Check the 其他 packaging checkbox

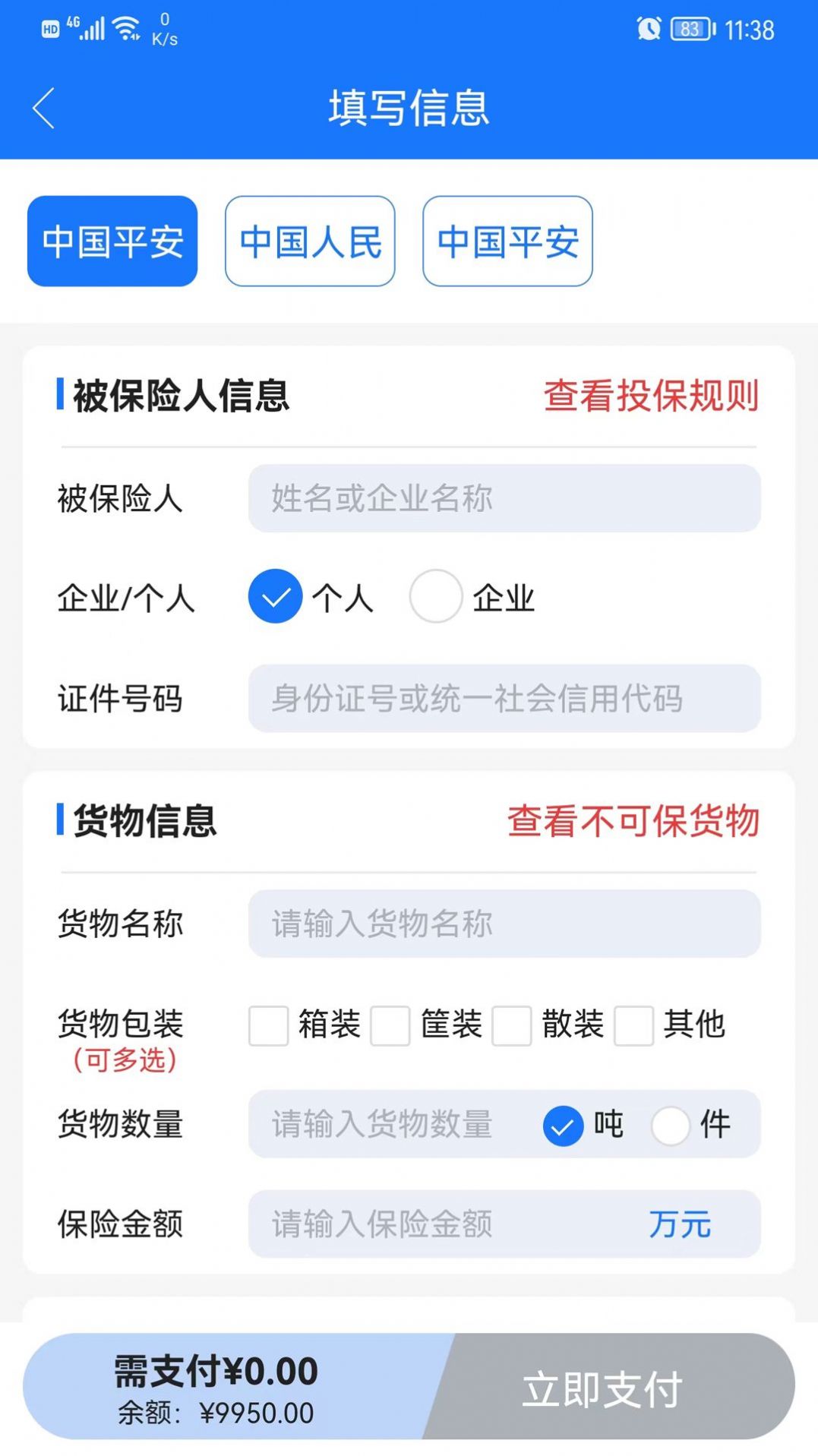click(633, 1025)
